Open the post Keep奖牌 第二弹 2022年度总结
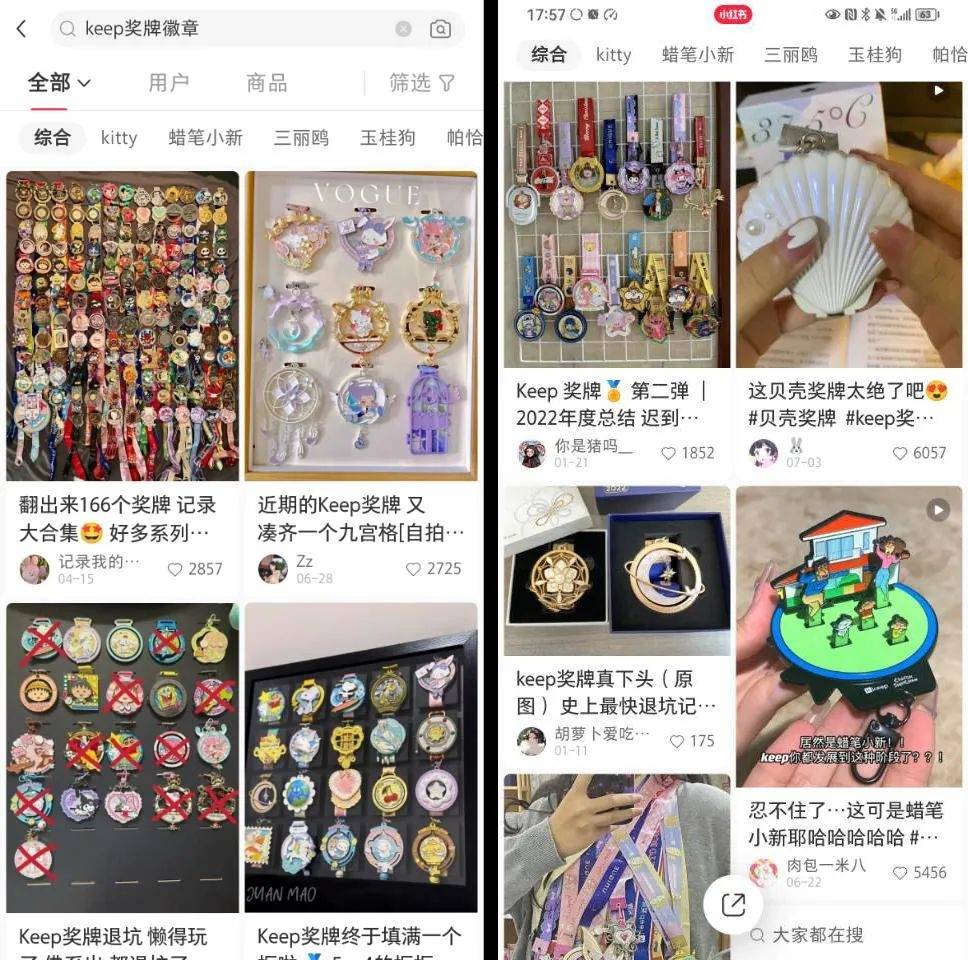 click(616, 225)
